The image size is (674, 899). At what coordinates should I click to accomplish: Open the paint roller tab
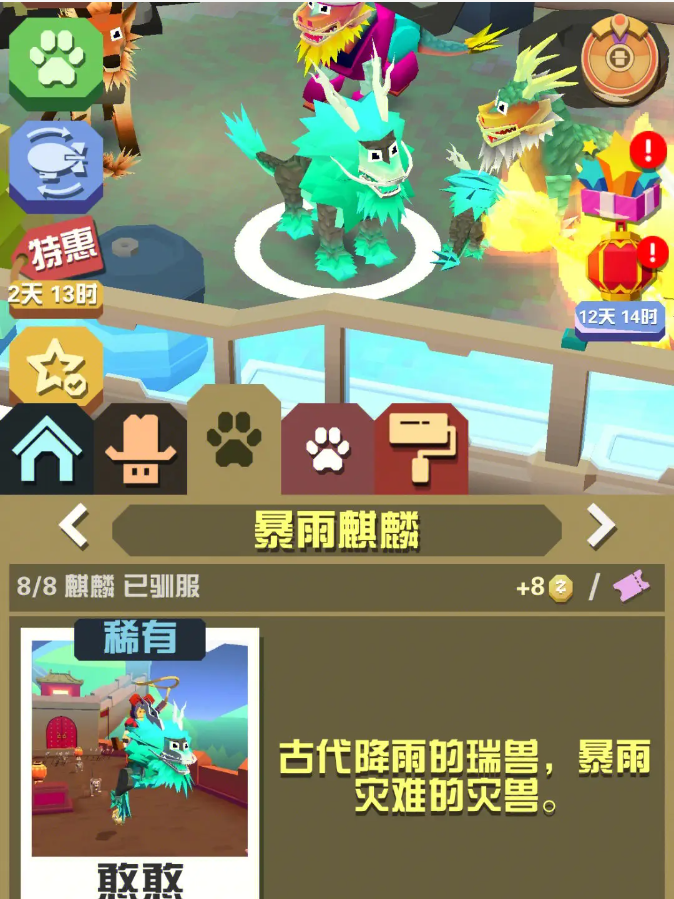(421, 450)
